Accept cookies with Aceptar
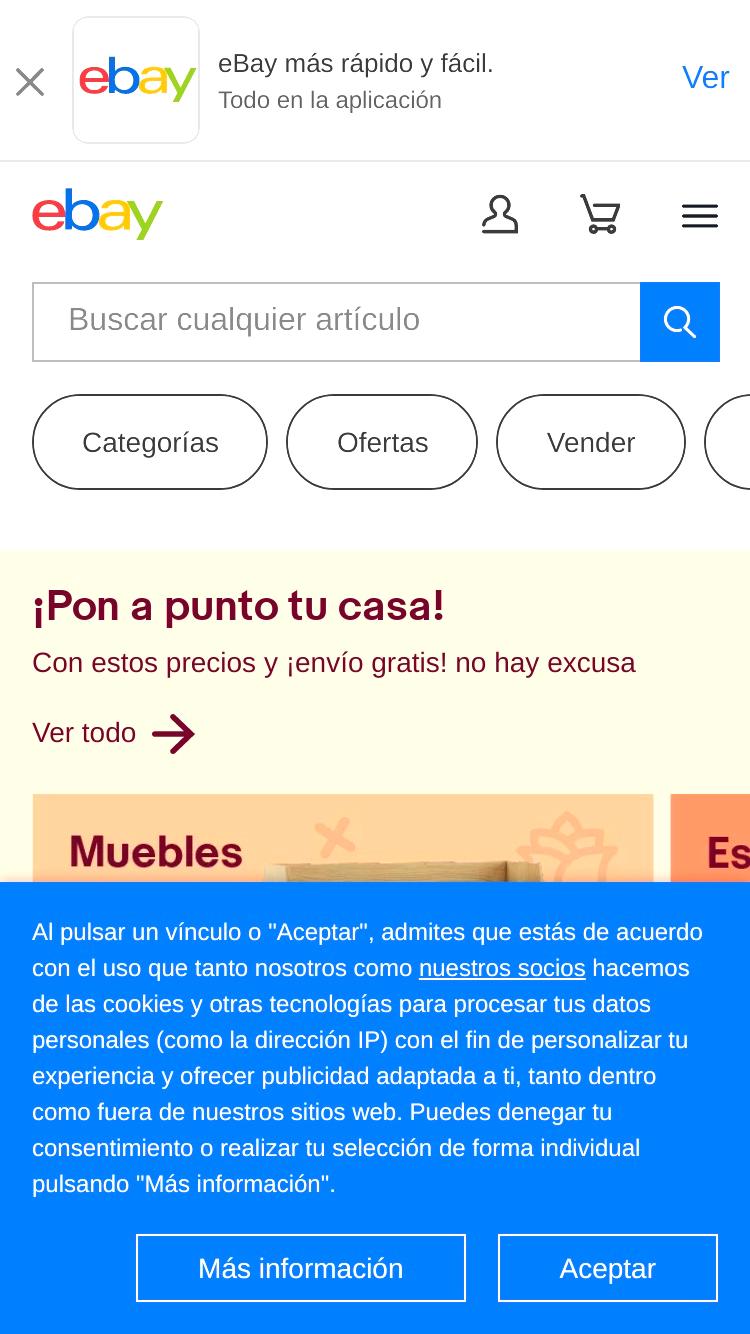This screenshot has width=750, height=1334. (608, 1268)
